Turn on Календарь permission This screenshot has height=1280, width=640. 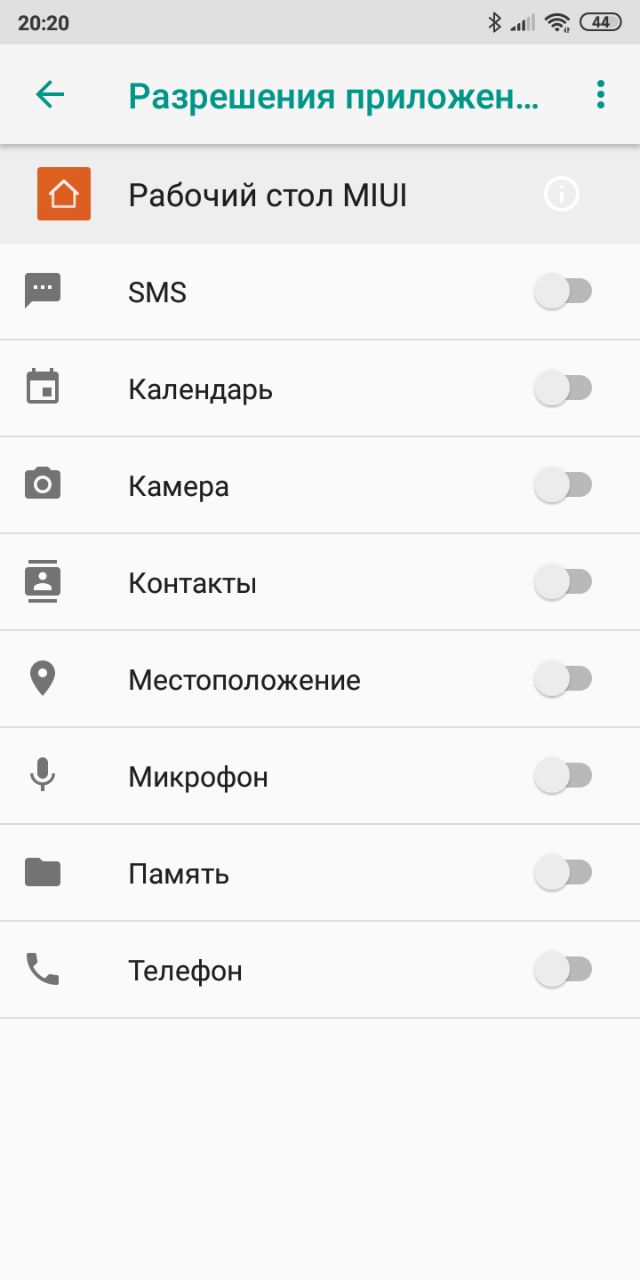[x=563, y=388]
